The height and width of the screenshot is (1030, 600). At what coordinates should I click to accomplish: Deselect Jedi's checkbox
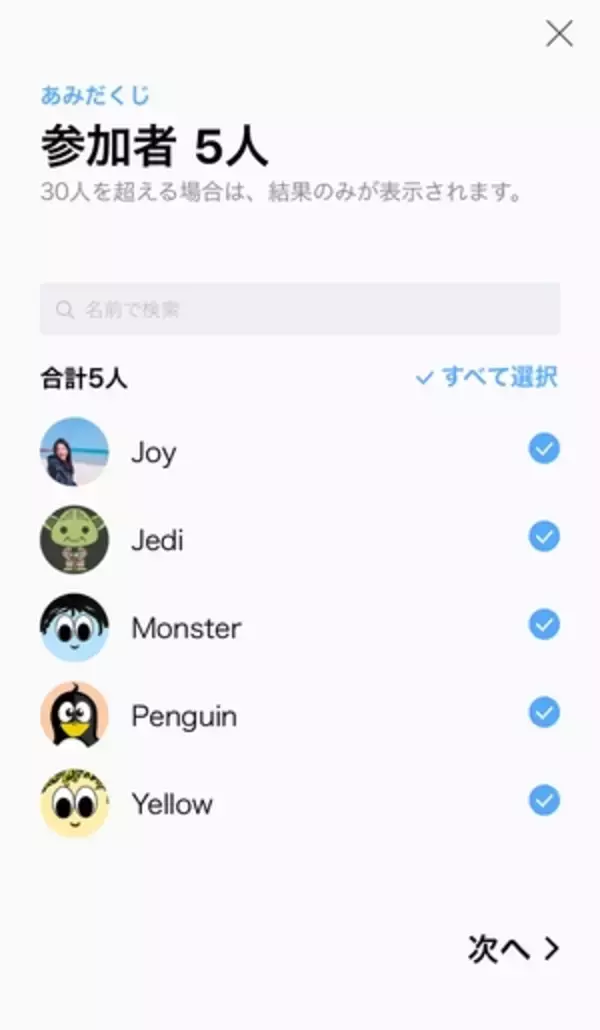[x=544, y=538]
